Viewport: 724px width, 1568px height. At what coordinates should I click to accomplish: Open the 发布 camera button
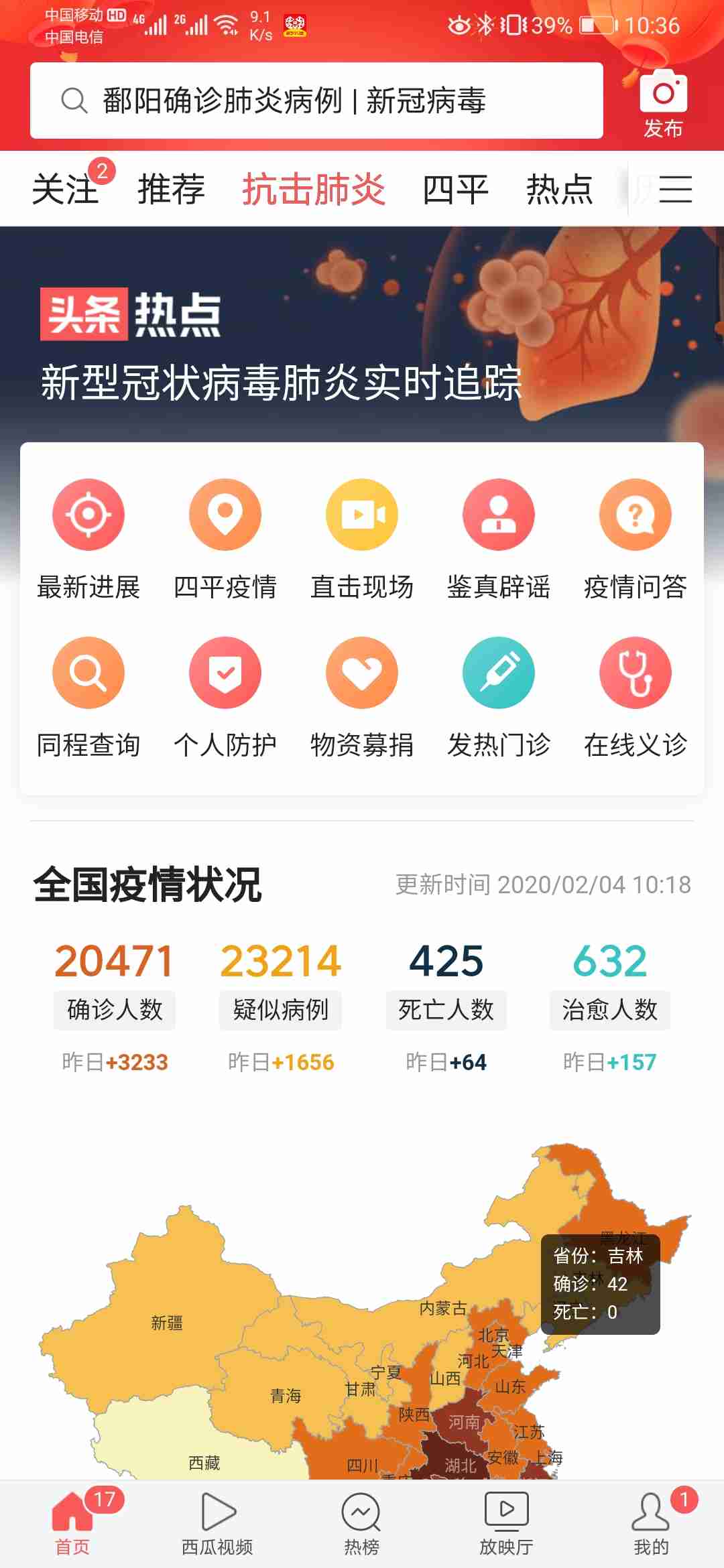point(663,103)
